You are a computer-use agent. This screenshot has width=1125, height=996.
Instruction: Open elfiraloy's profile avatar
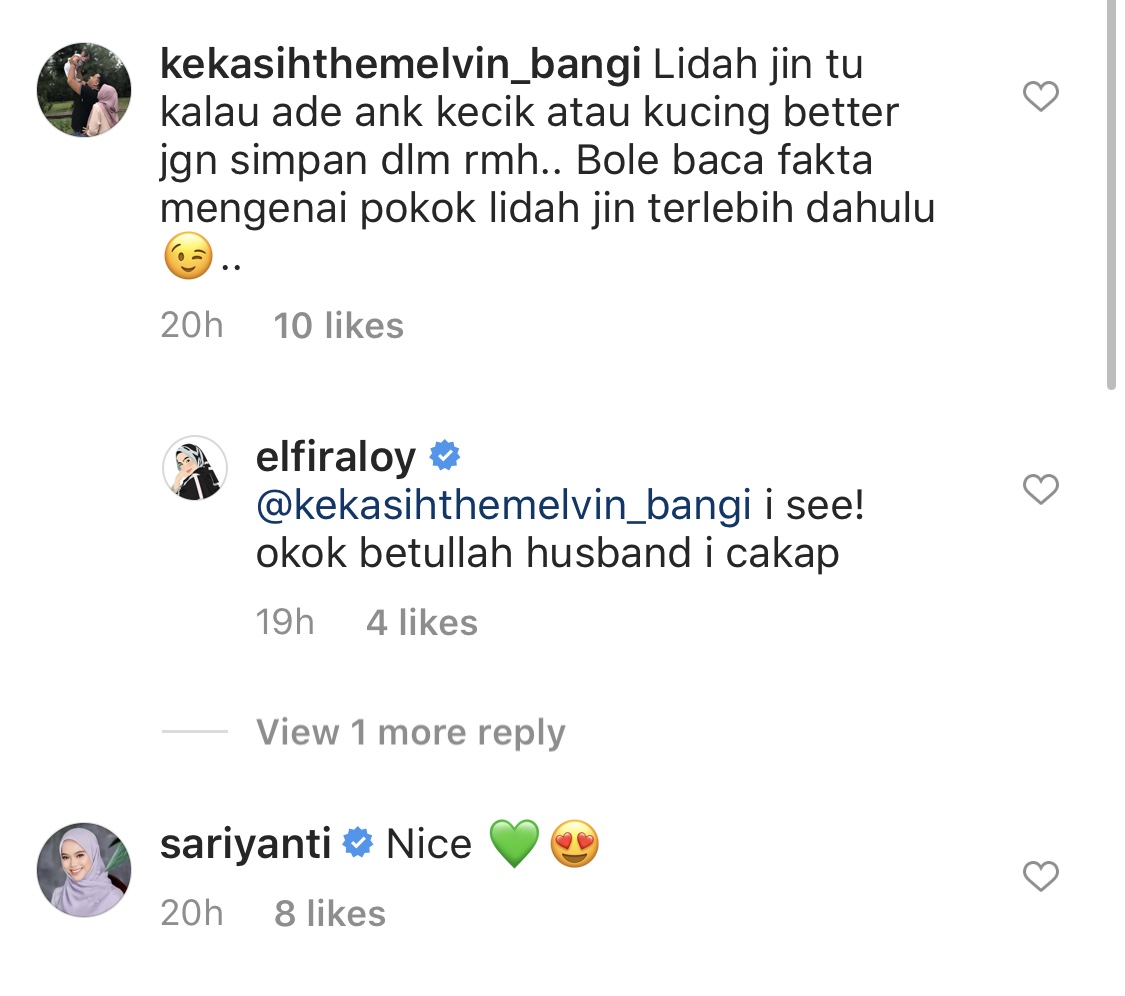tap(195, 468)
